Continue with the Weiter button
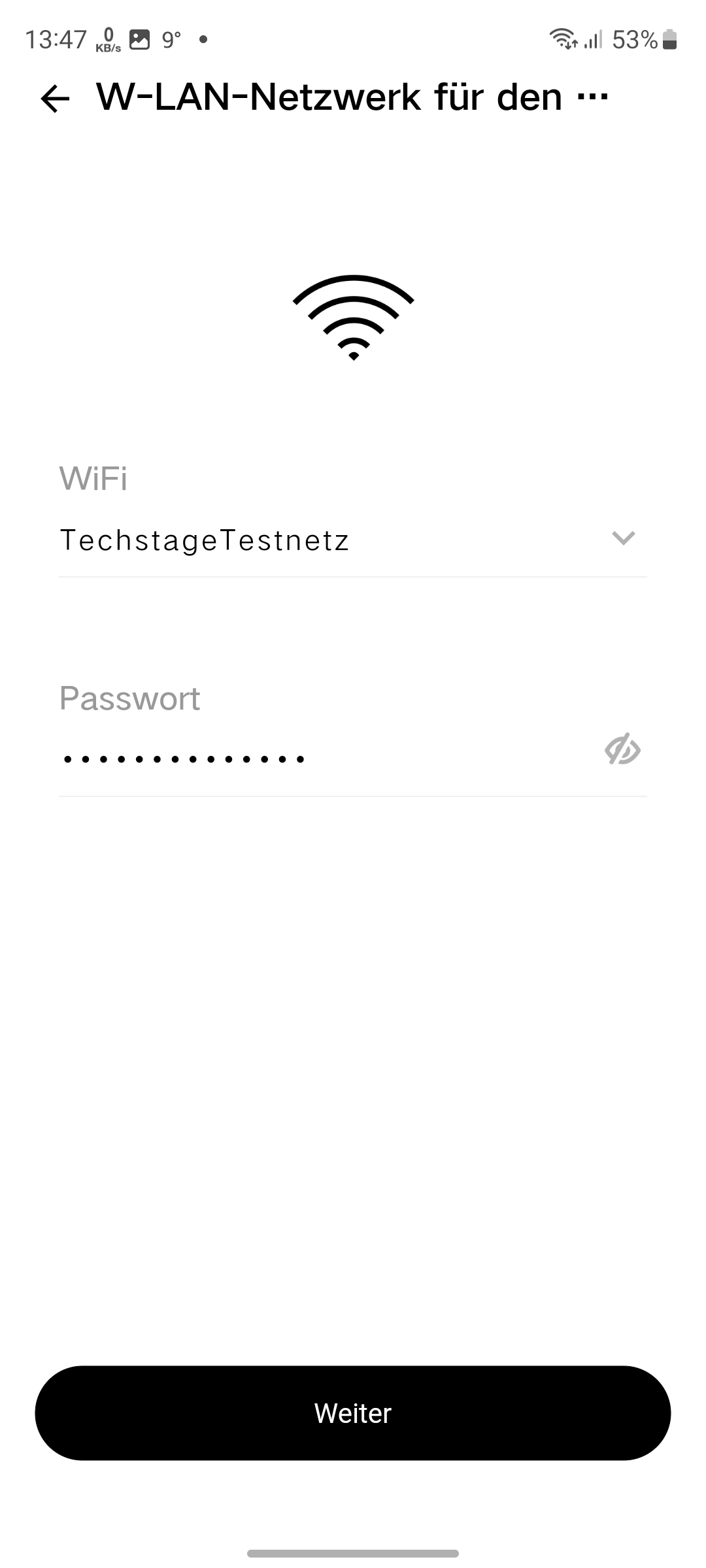706x1568 pixels. [353, 1413]
